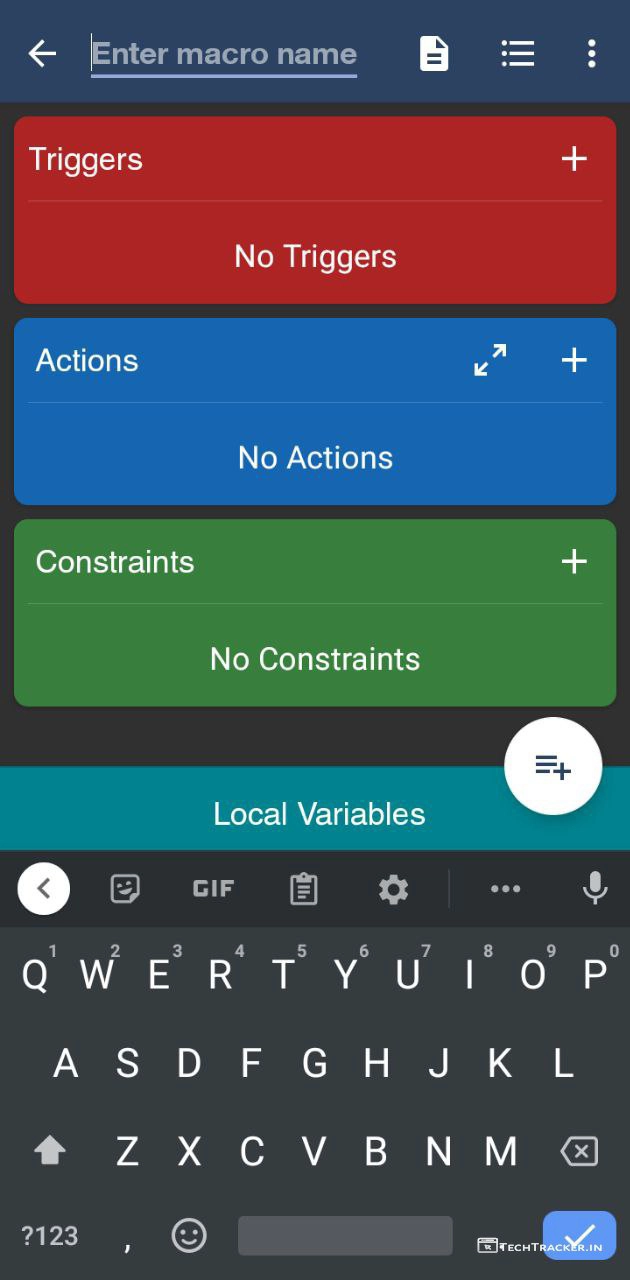The image size is (630, 1280).
Task: Confirm with the keyboard checkmark key
Action: [579, 1235]
